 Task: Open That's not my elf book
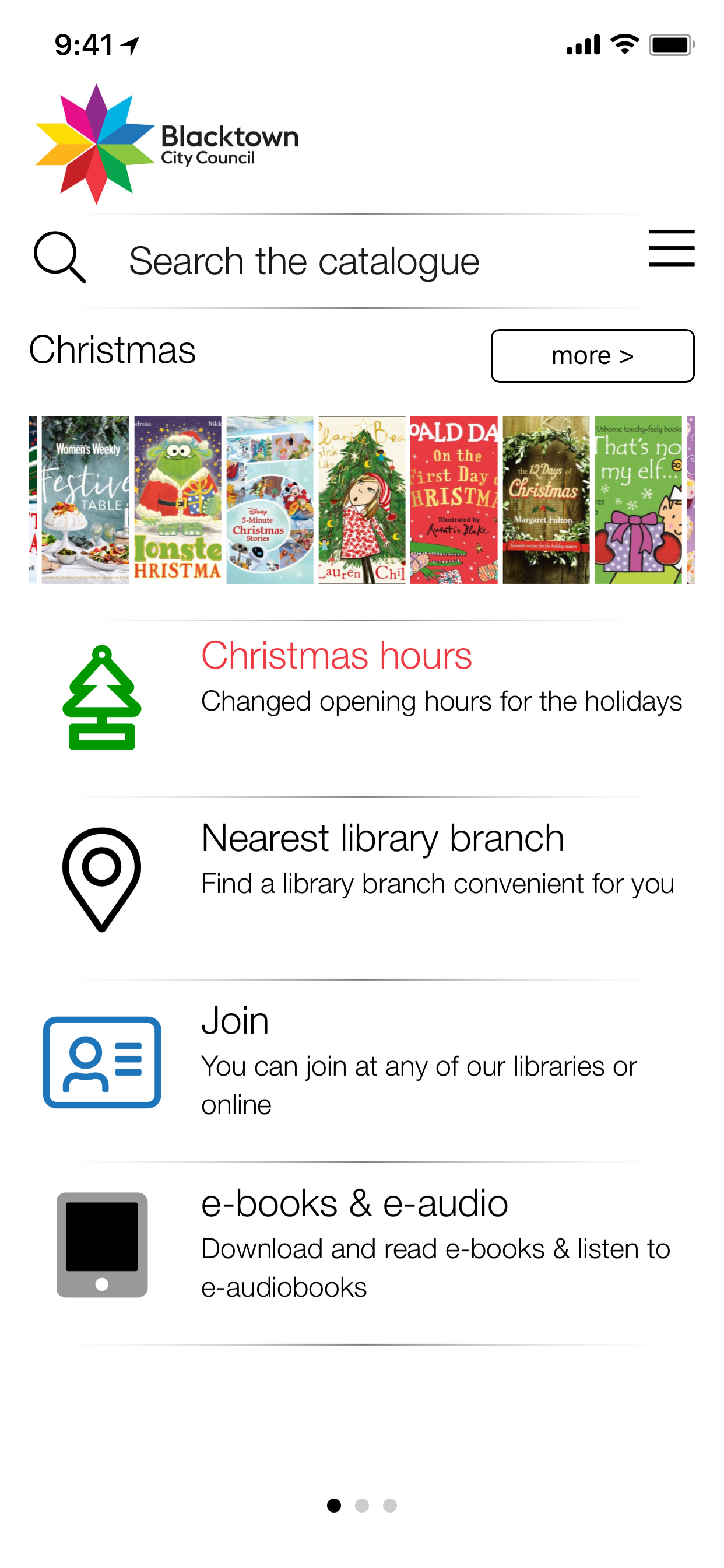638,499
